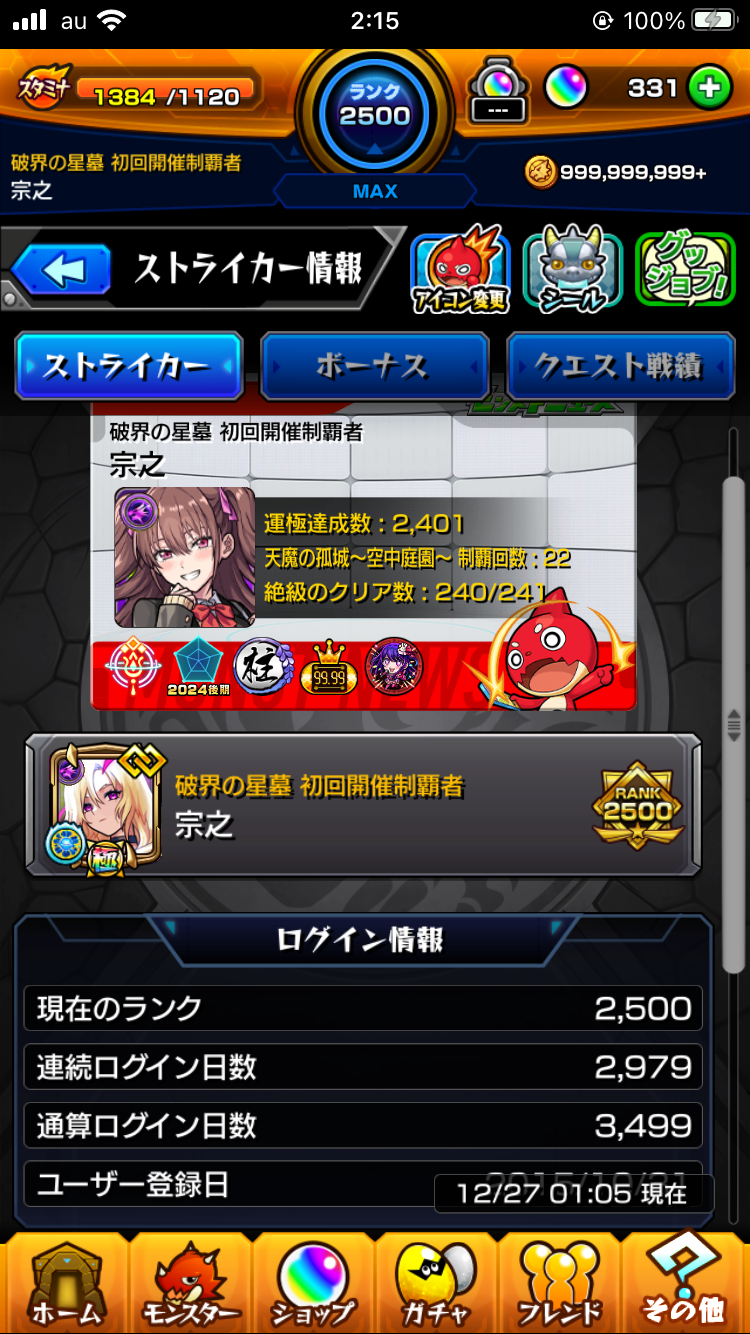Open the ホーム bottom tab

click(65, 1284)
